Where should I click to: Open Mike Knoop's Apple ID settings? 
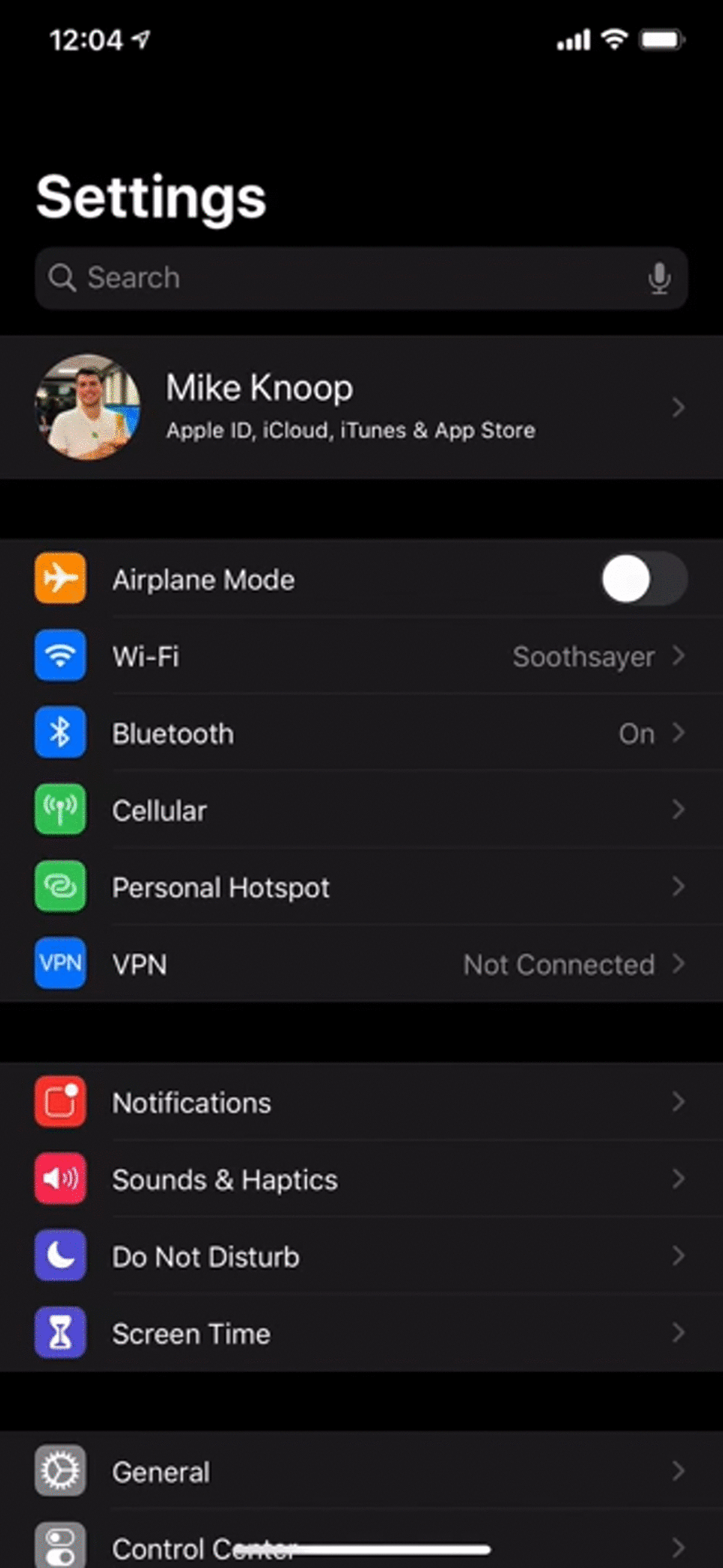[x=361, y=407]
